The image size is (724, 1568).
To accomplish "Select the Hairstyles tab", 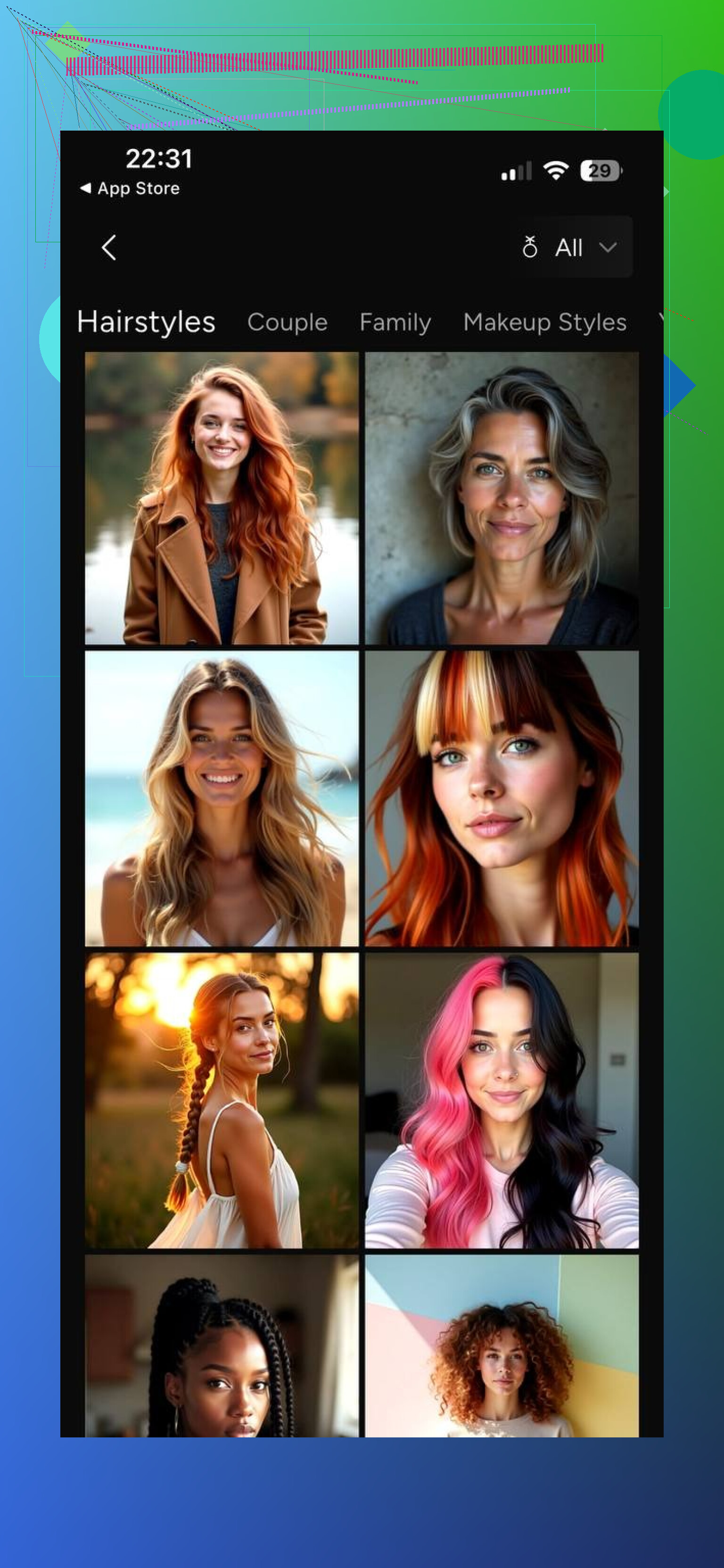I will coord(146,322).
